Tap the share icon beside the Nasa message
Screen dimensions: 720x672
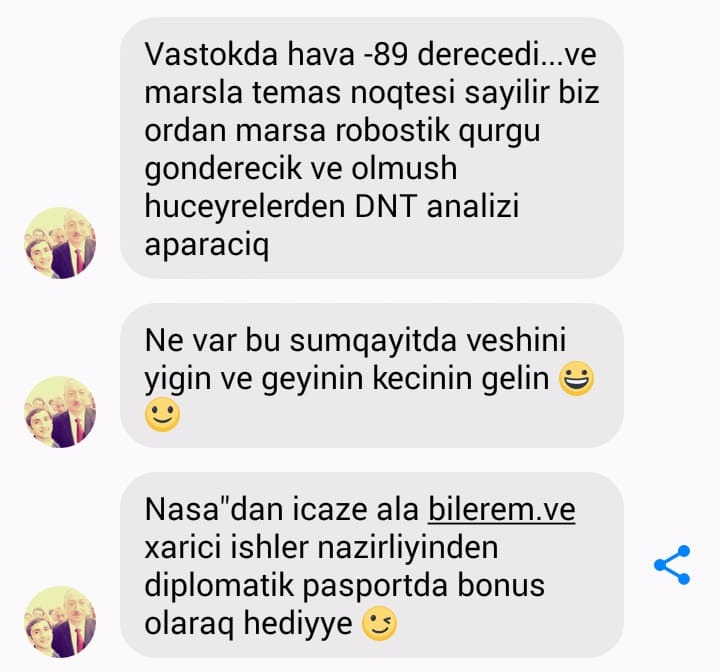(x=672, y=565)
